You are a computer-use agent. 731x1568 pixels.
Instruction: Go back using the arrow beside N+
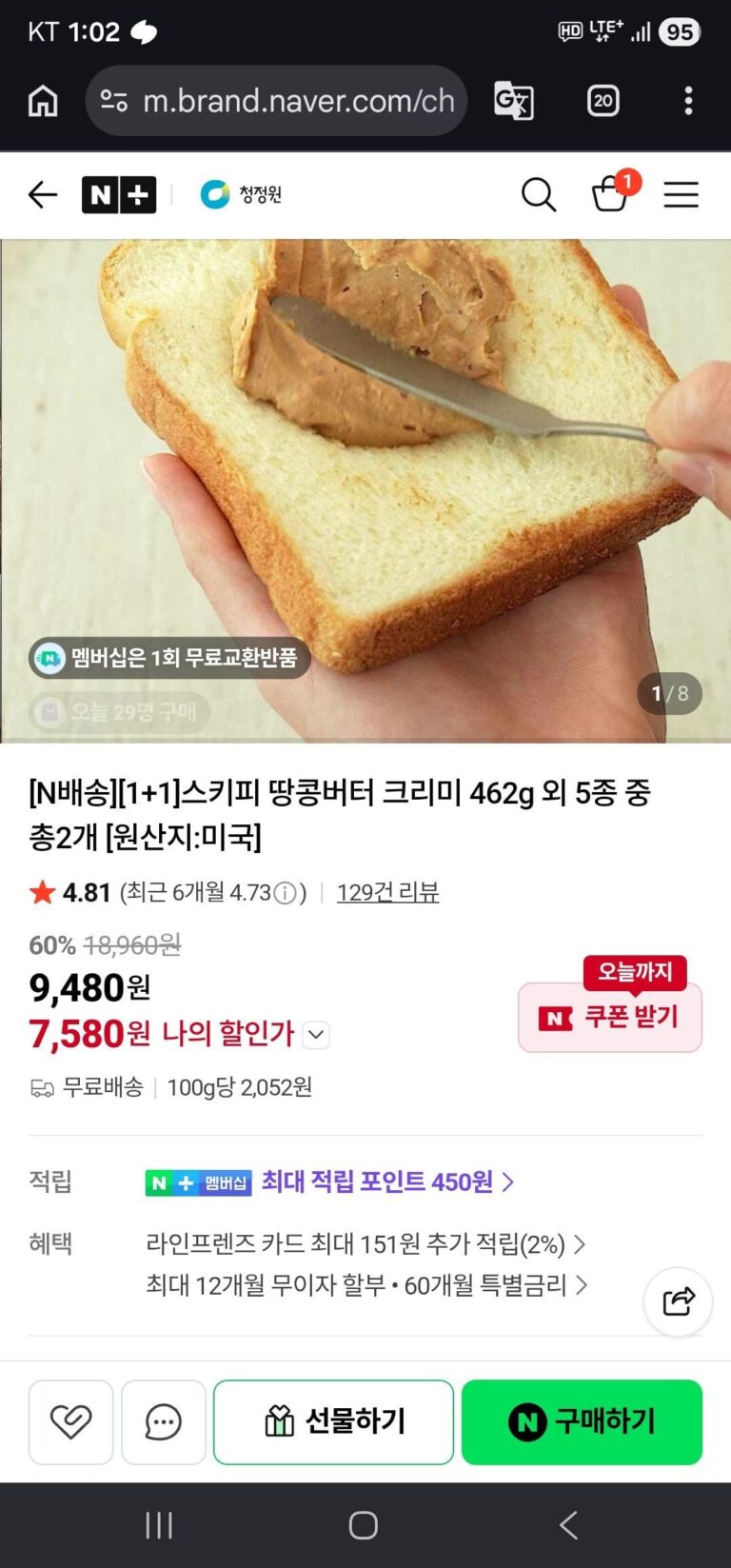[43, 195]
